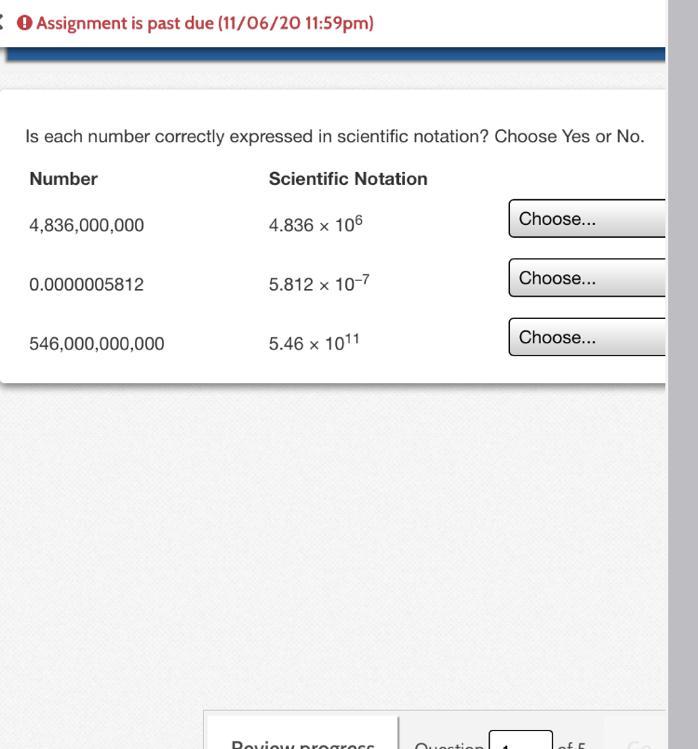Tap the Review progress button

[302, 742]
